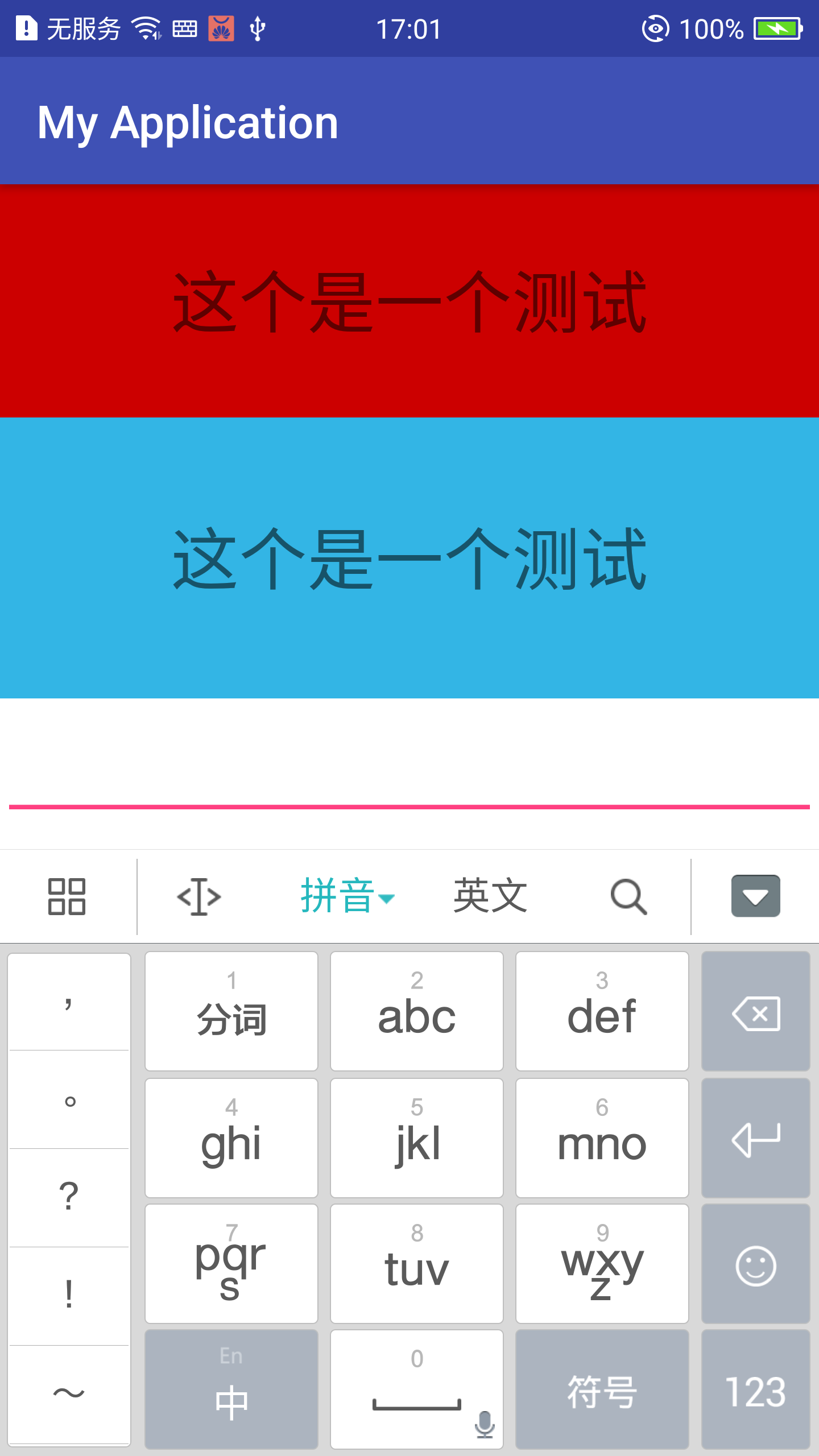Open the 符号 symbols panel

click(x=602, y=1391)
